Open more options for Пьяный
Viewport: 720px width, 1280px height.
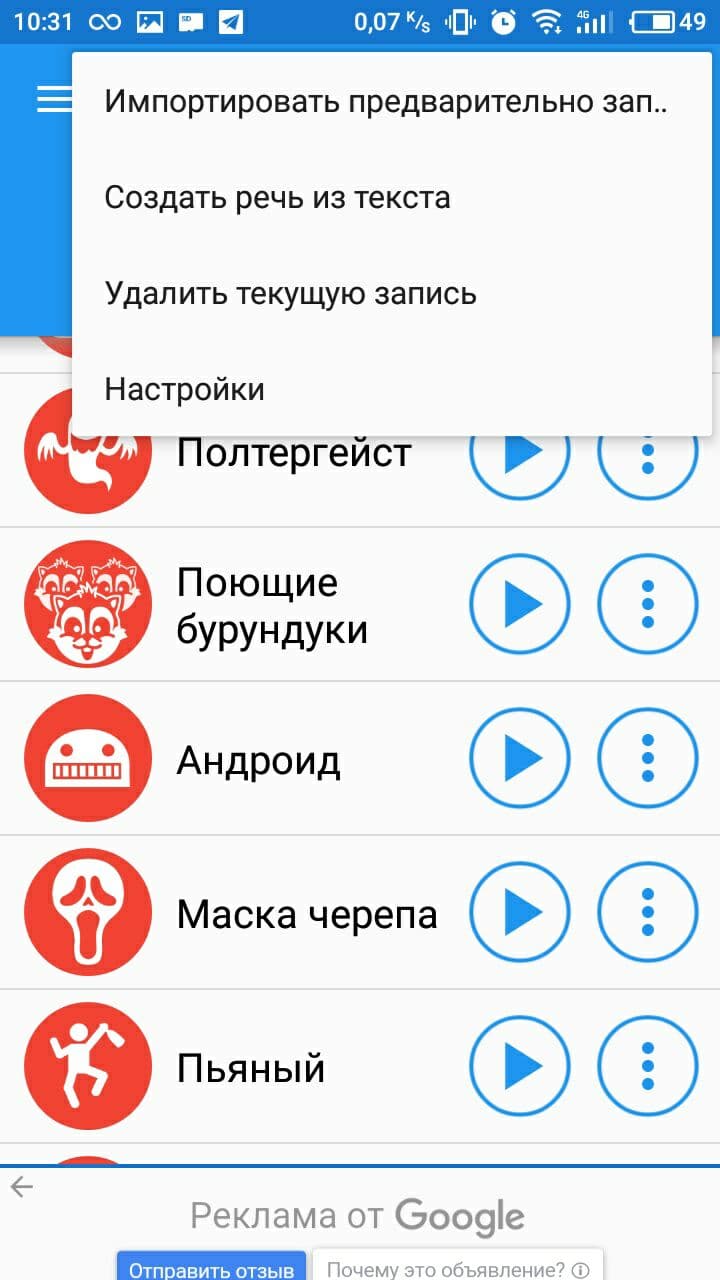(647, 1066)
